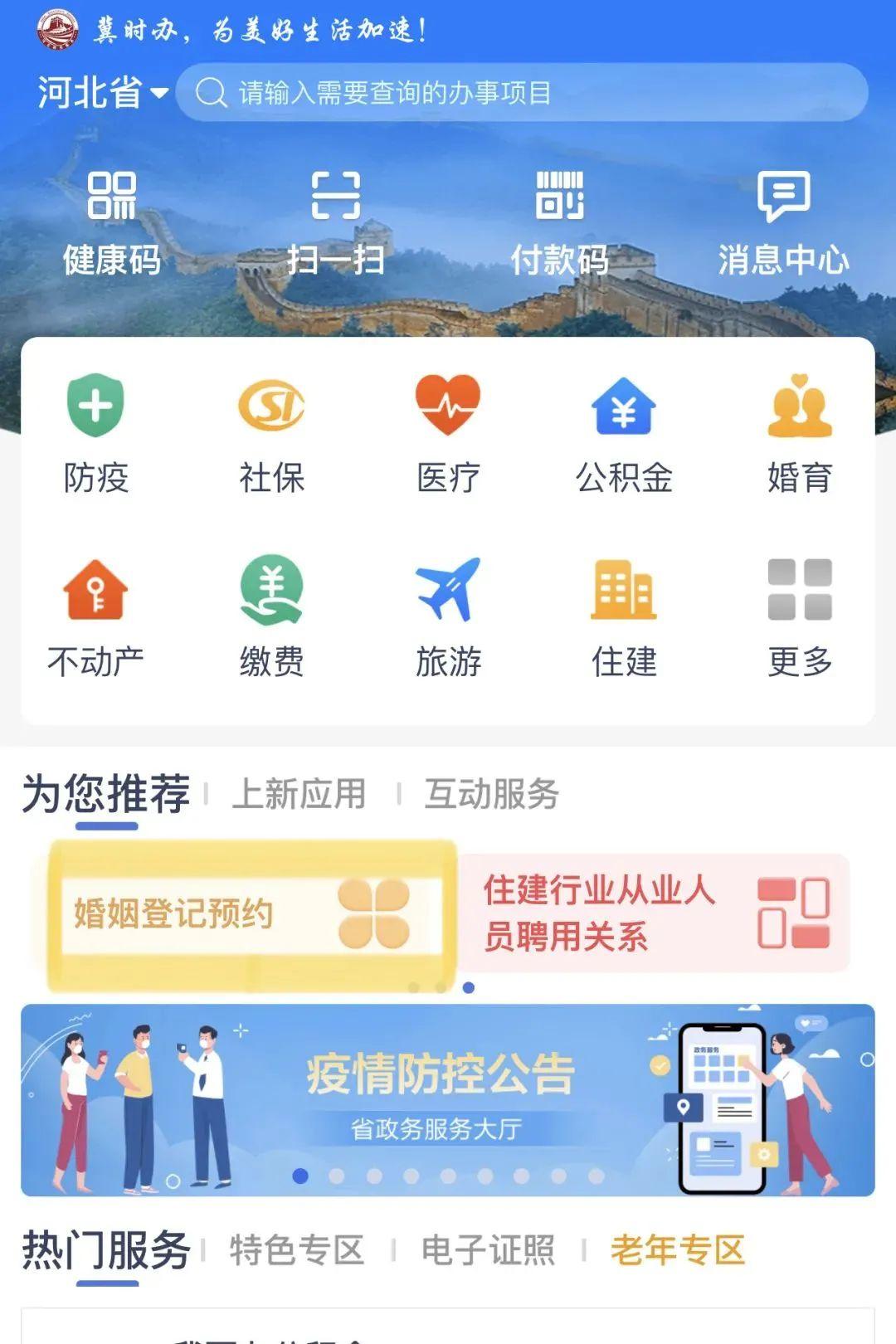The height and width of the screenshot is (1344, 896).
Task: Go to 消息中心 message center
Action: click(783, 222)
